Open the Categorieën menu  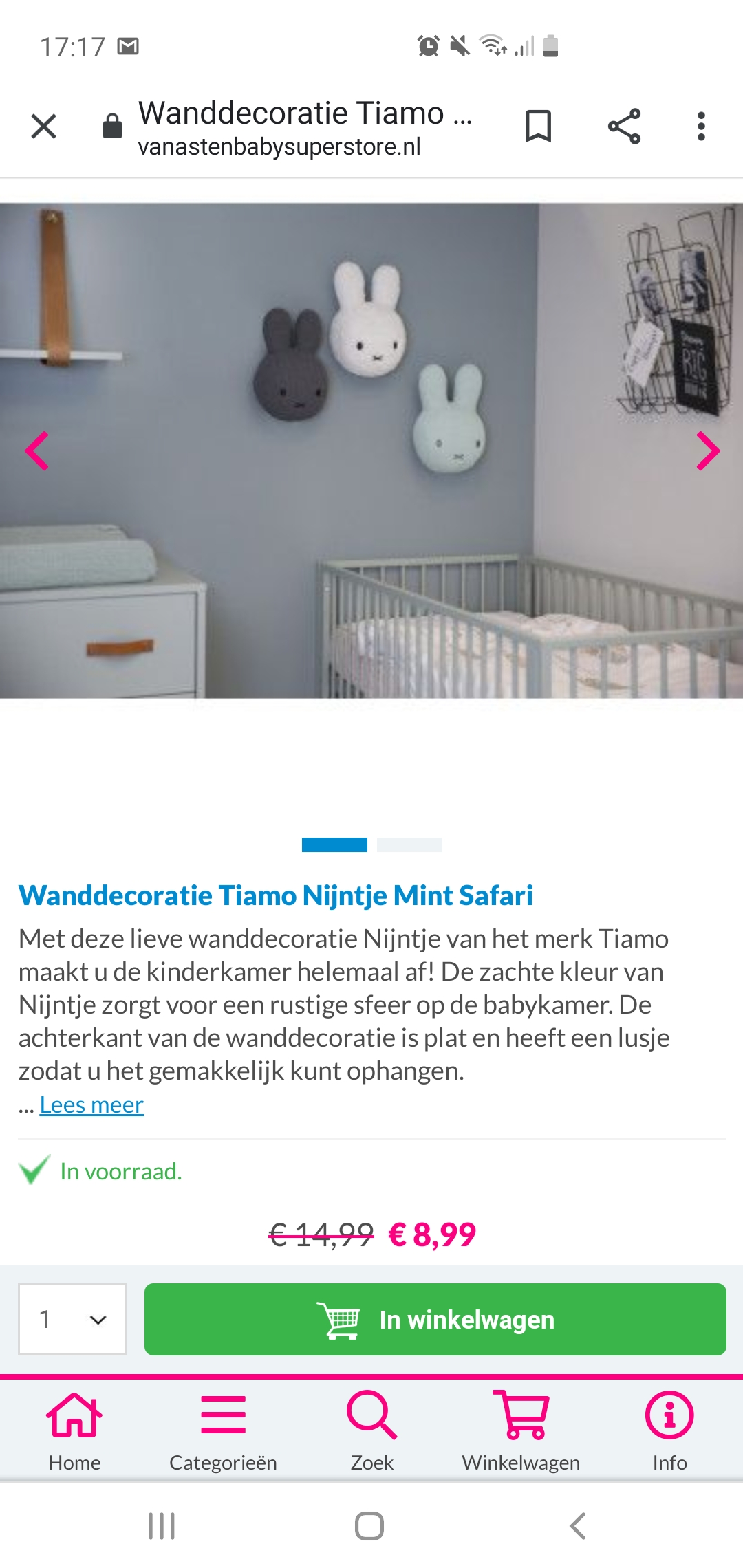click(223, 1432)
